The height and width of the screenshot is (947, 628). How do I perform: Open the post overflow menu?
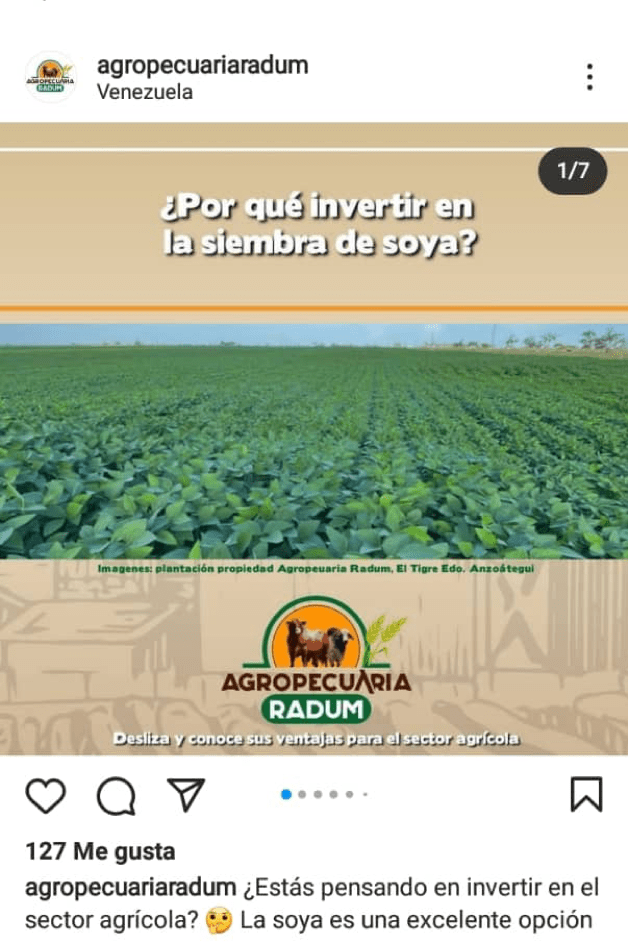click(x=589, y=77)
